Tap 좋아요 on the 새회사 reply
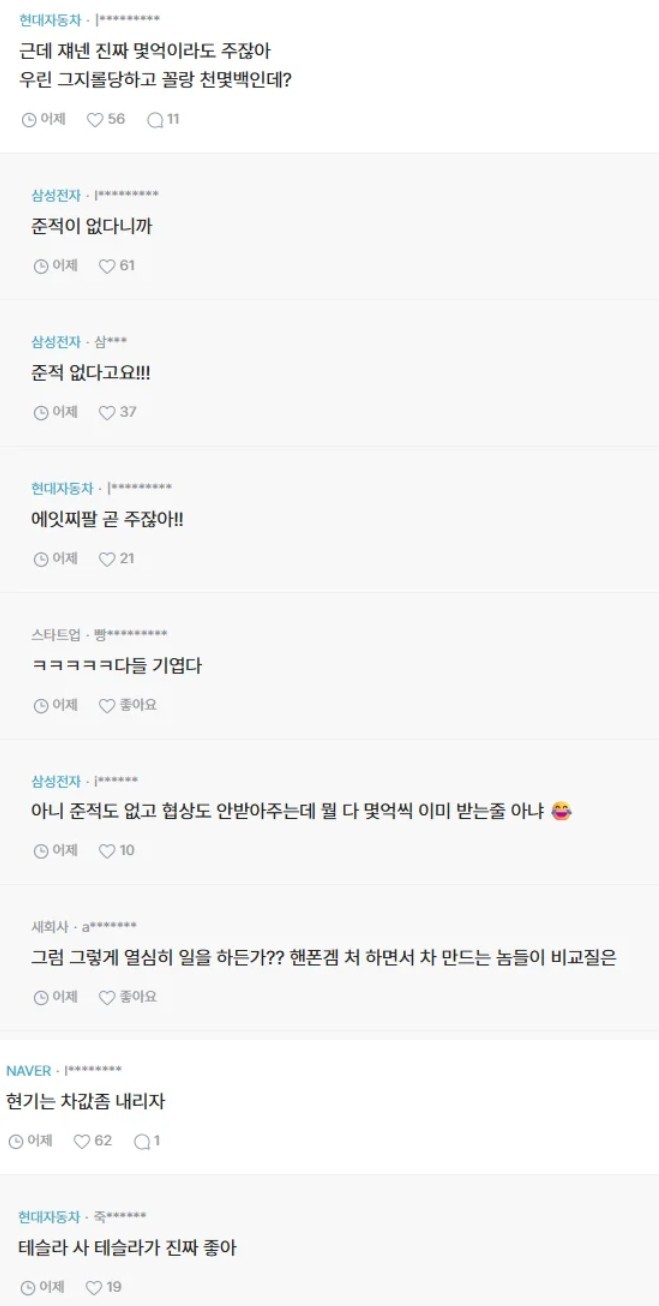 (127, 996)
